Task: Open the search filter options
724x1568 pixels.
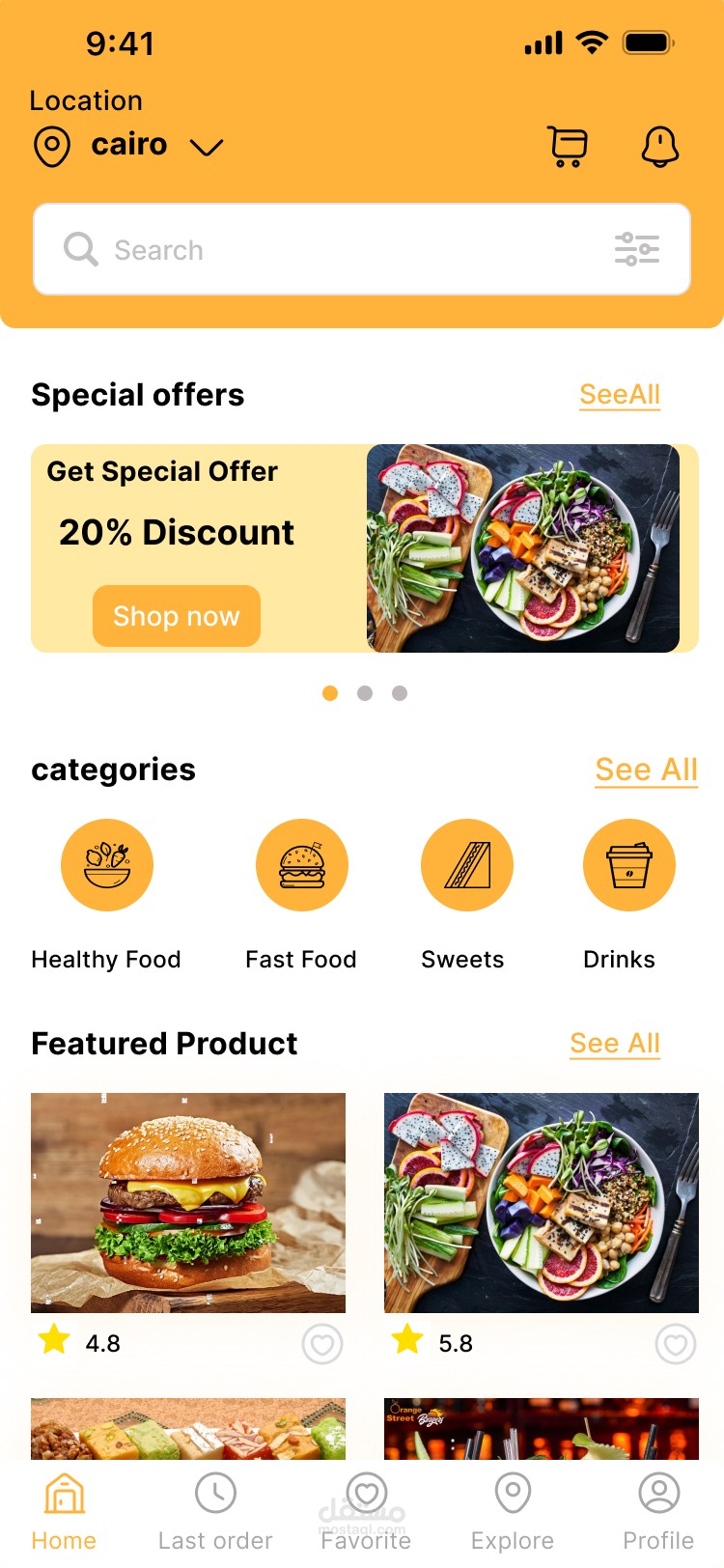Action: (x=637, y=250)
